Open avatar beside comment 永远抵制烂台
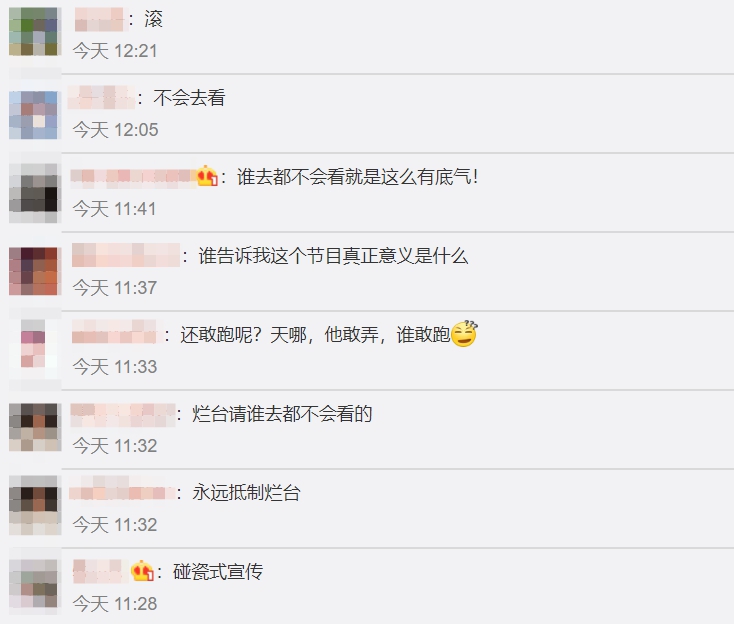Screen dimensions: 734x624 point(33,505)
